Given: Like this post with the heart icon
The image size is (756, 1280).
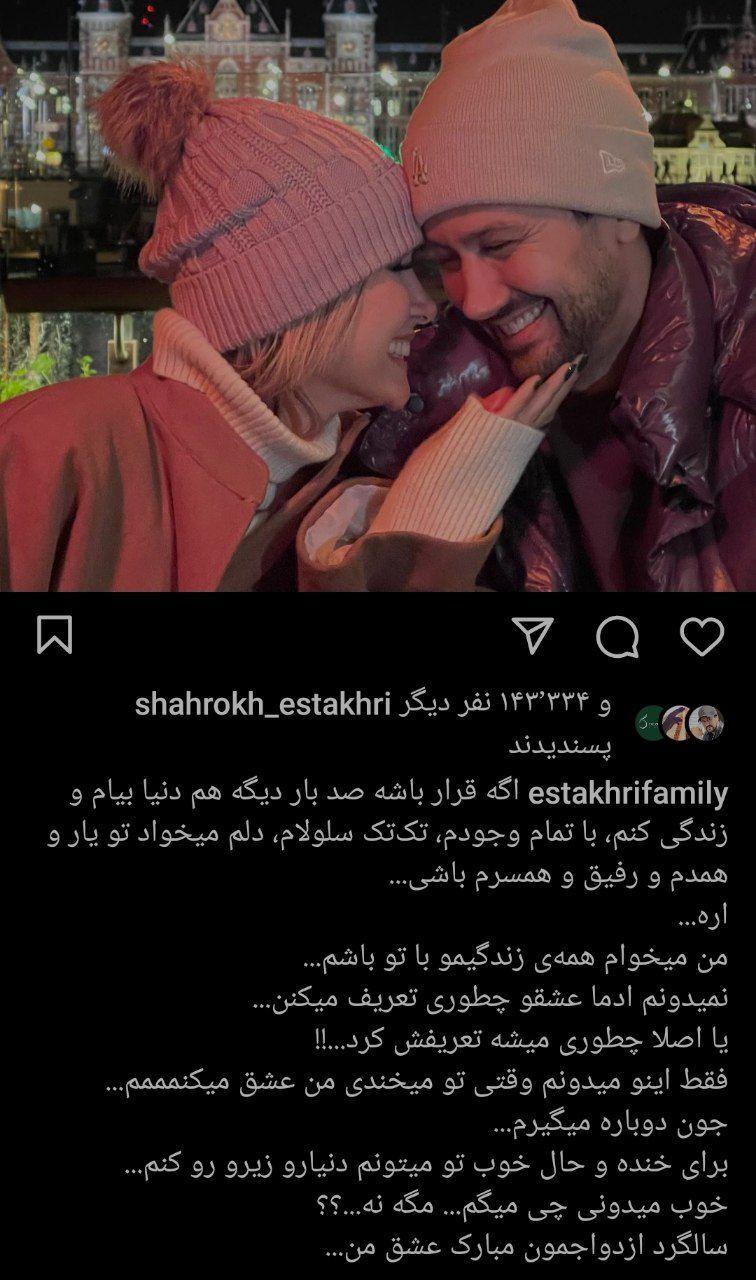Looking at the screenshot, I should point(701,636).
